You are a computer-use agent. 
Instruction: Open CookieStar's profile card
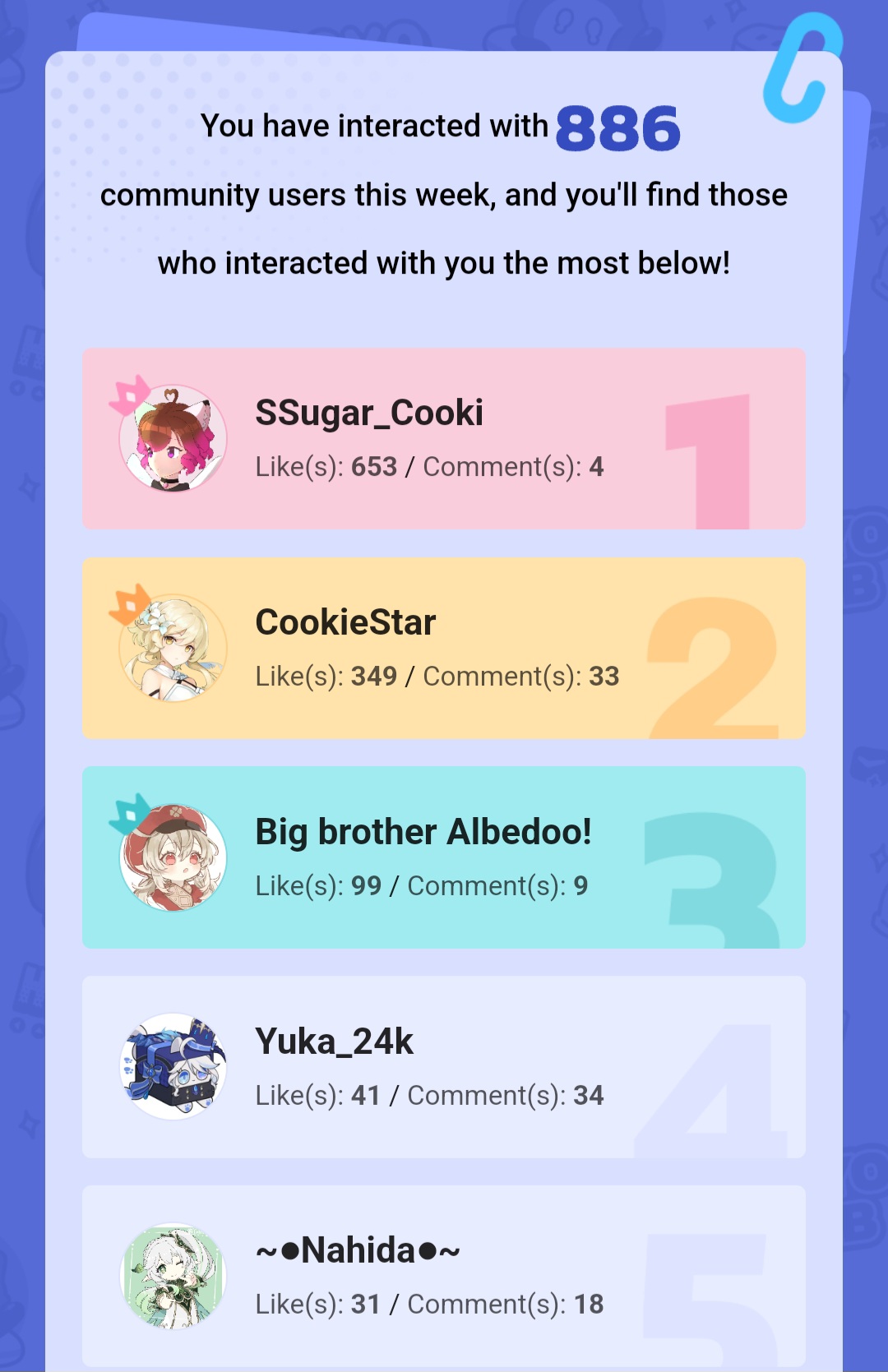point(444,648)
